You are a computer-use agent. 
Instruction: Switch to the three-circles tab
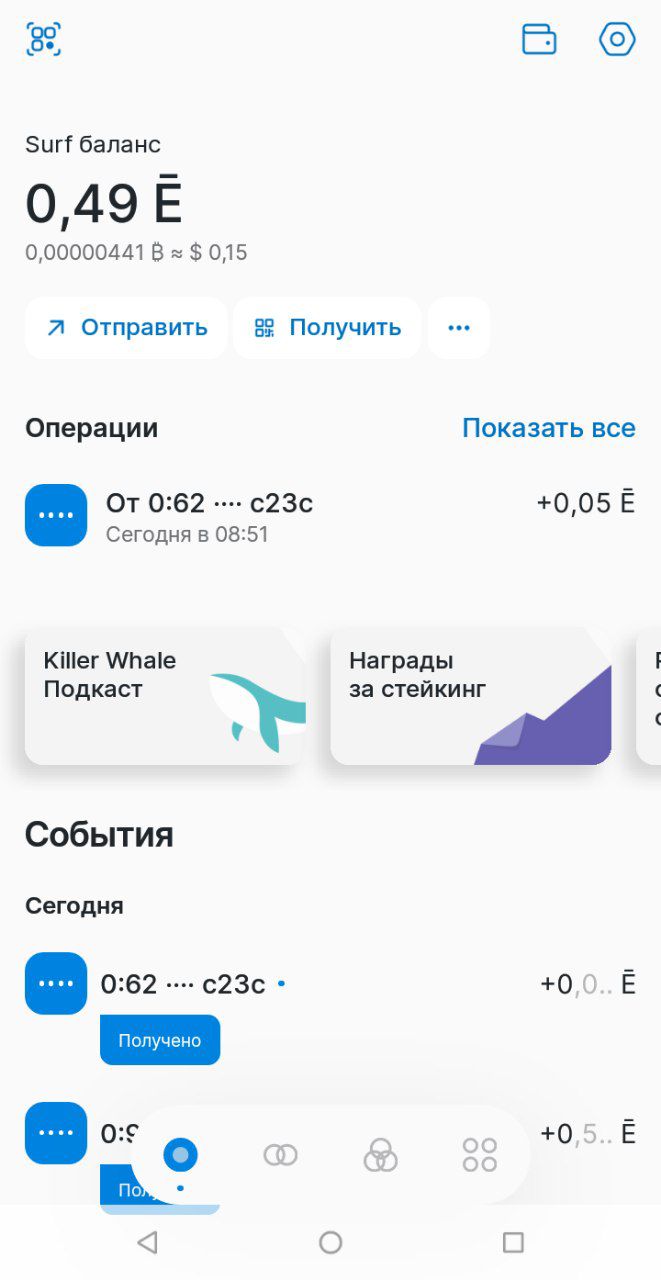(x=380, y=1156)
